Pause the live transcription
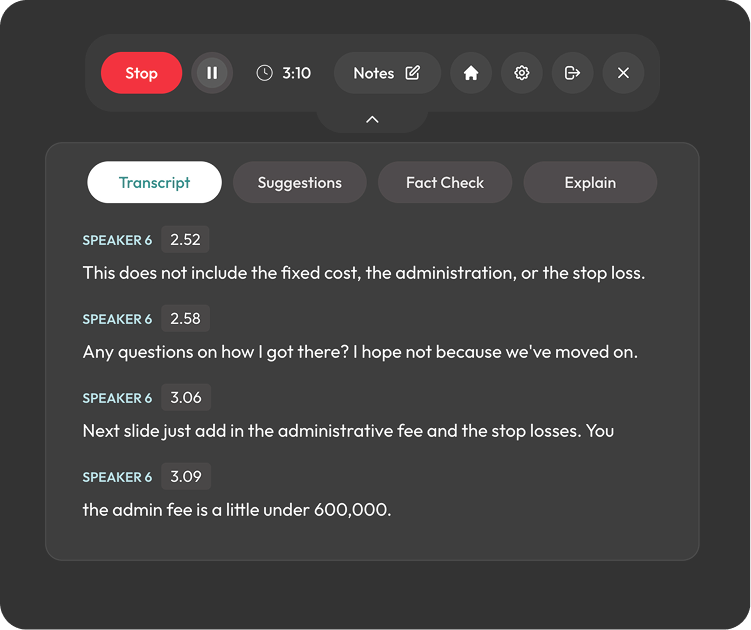 pos(212,73)
